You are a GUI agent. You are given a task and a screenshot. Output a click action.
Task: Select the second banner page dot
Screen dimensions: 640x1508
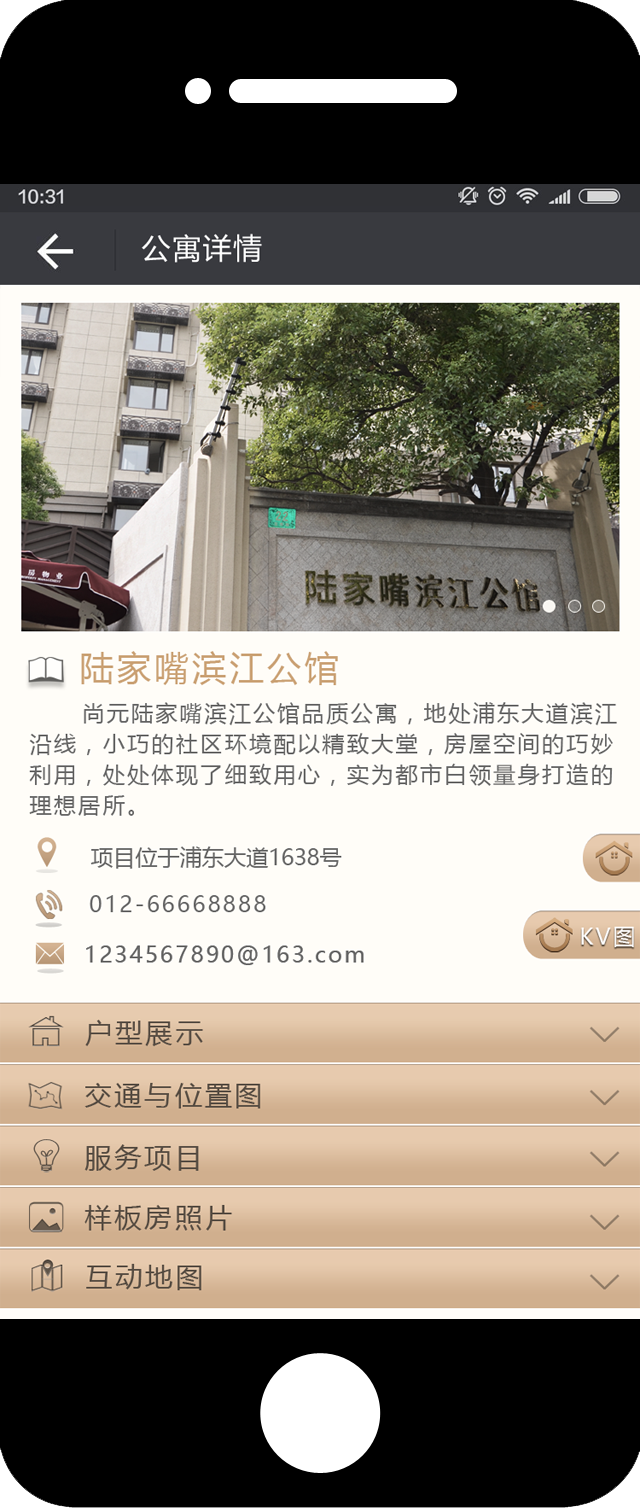574,606
